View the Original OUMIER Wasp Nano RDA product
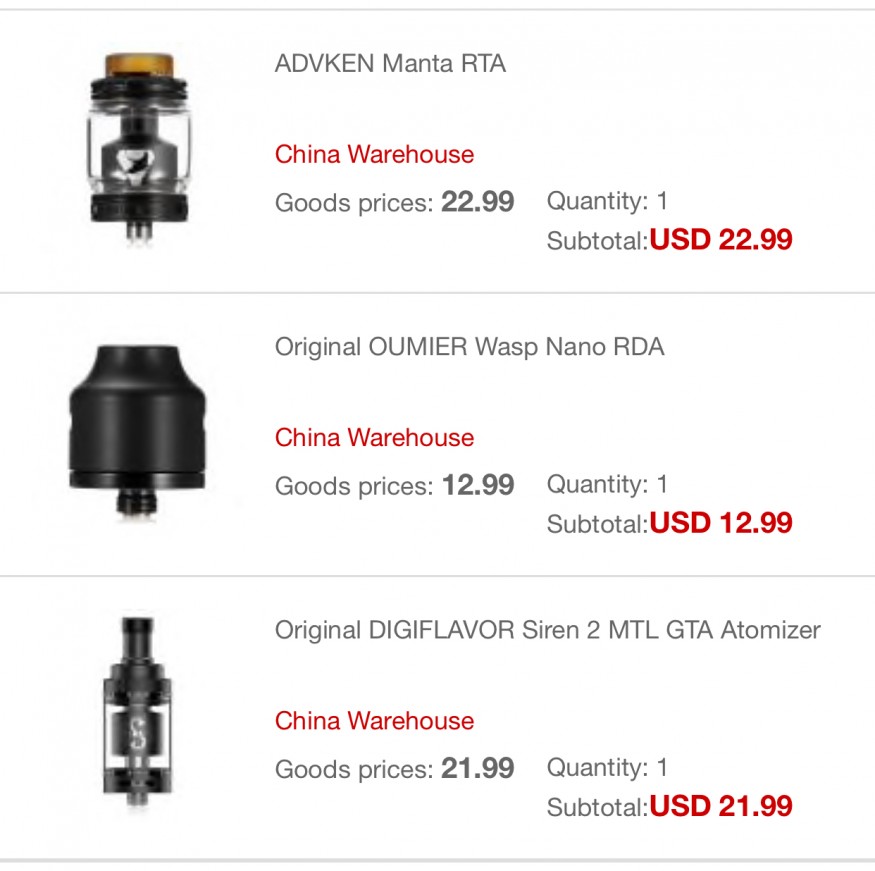Image resolution: width=875 pixels, height=871 pixels. [x=469, y=347]
